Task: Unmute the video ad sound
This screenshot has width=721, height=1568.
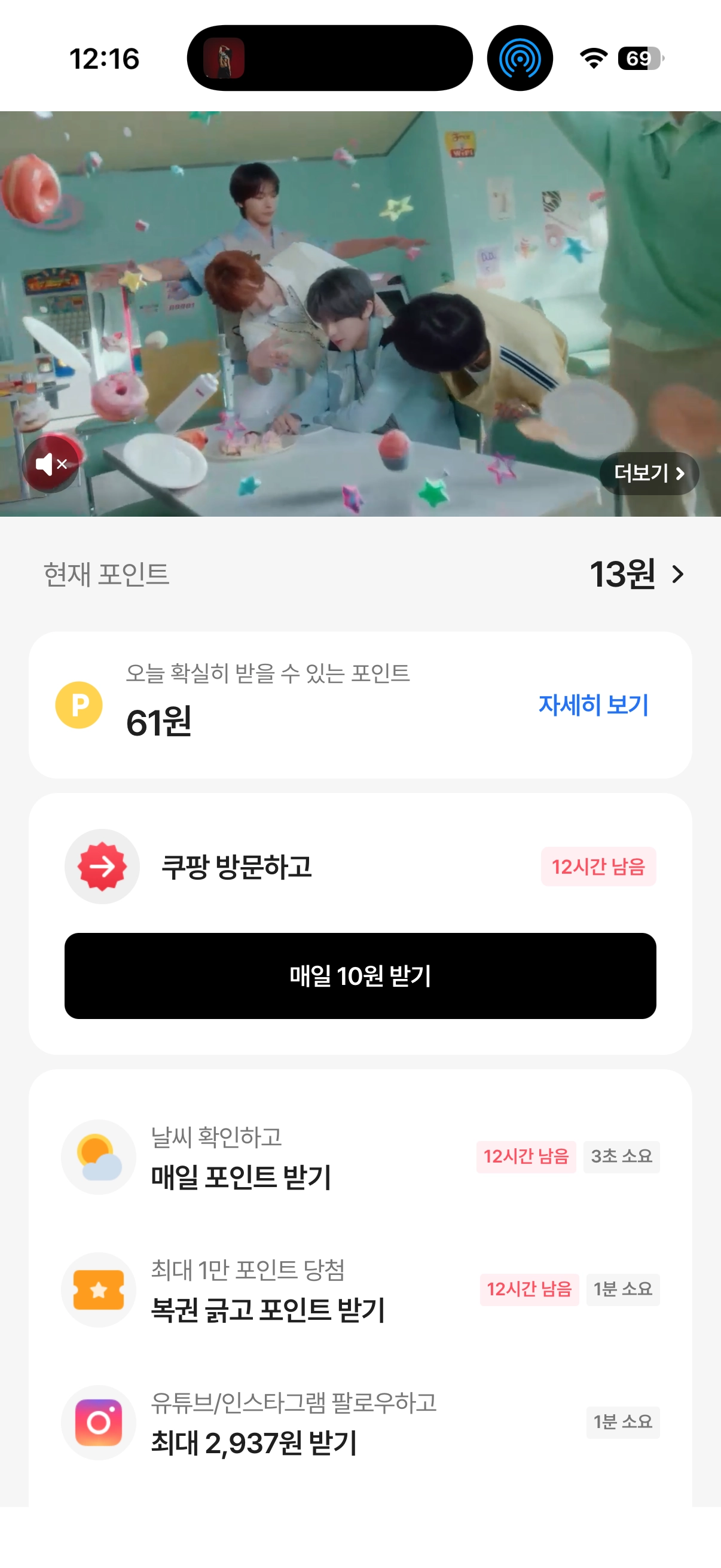Action: (x=50, y=465)
